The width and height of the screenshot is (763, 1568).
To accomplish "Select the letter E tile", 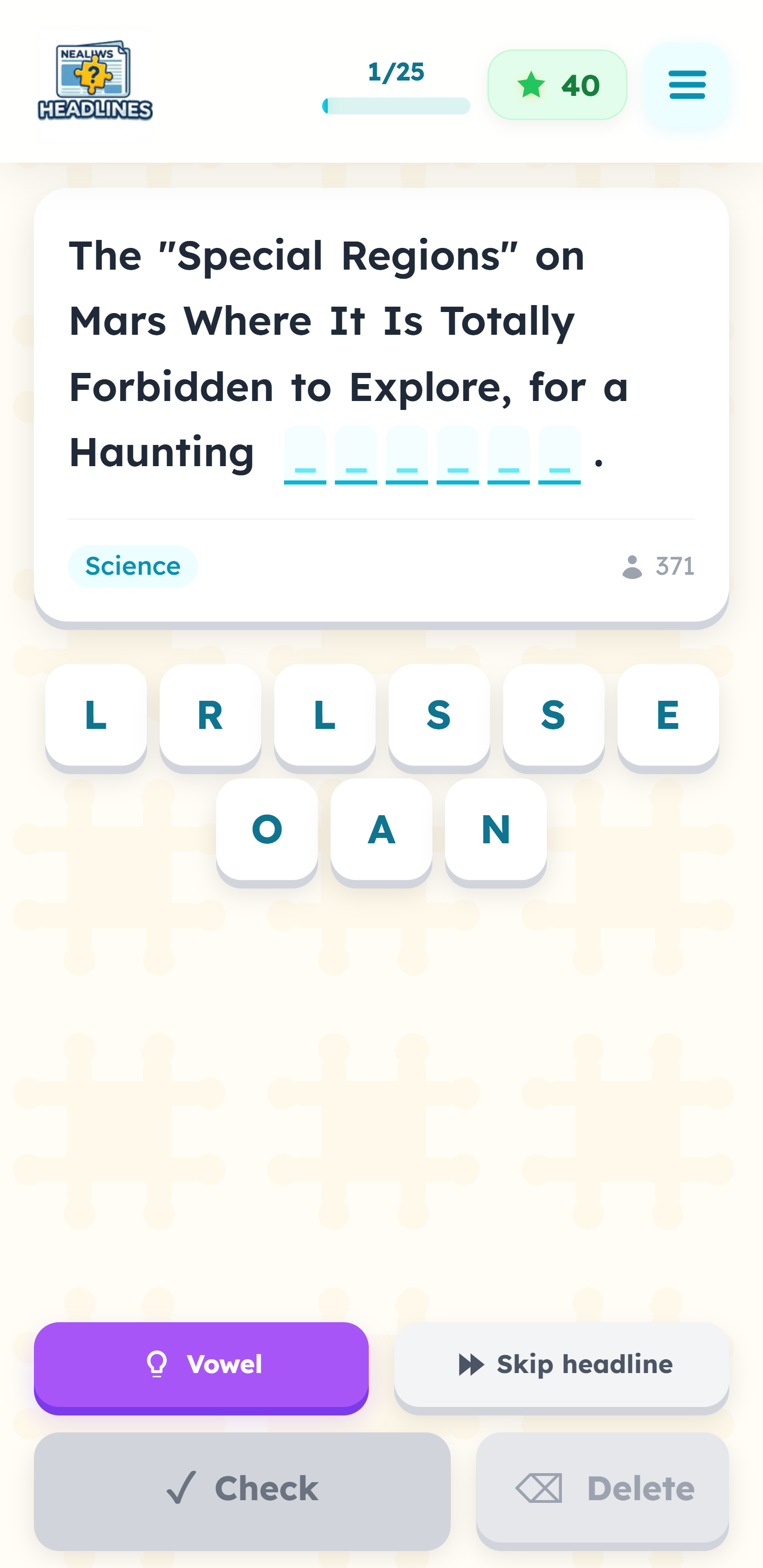I will coord(668,716).
